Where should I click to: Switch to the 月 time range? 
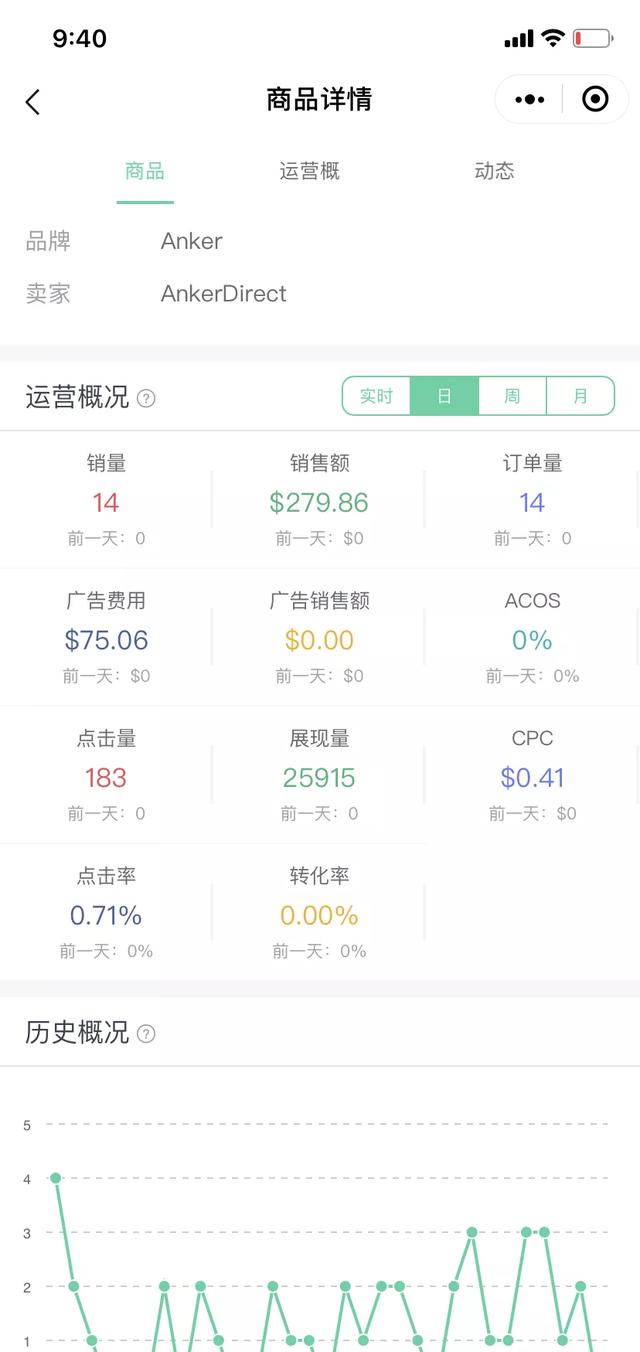tap(580, 396)
